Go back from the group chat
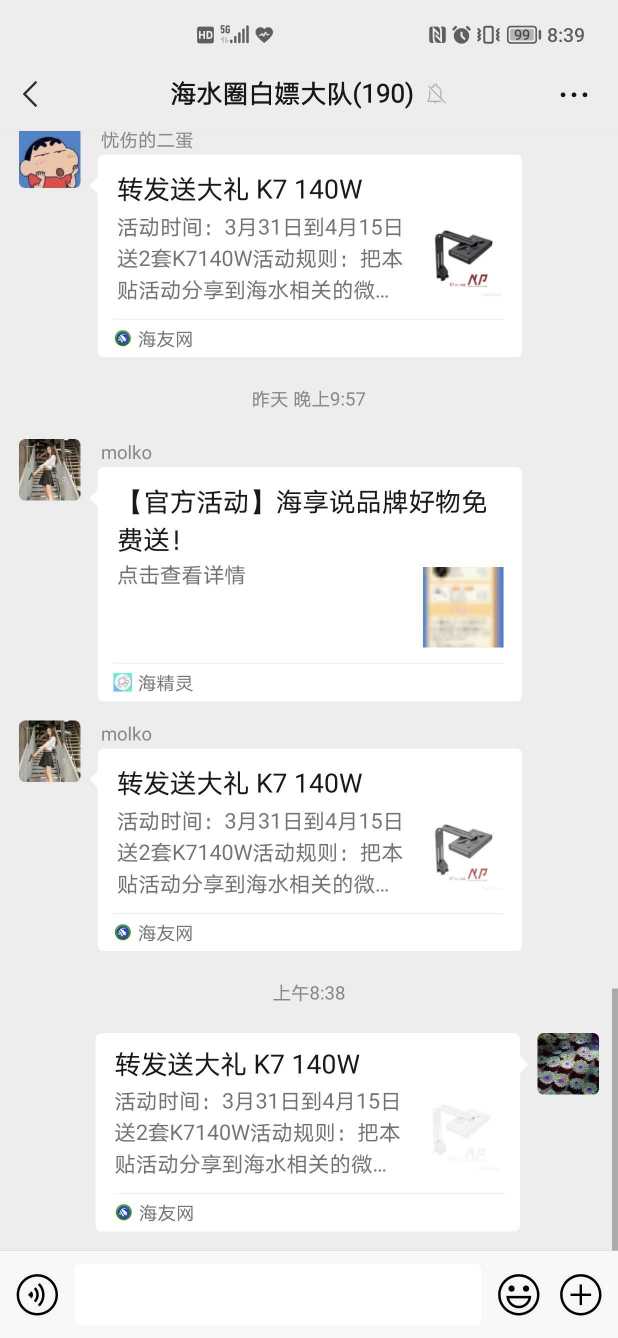The height and width of the screenshot is (1338, 618). [30, 94]
